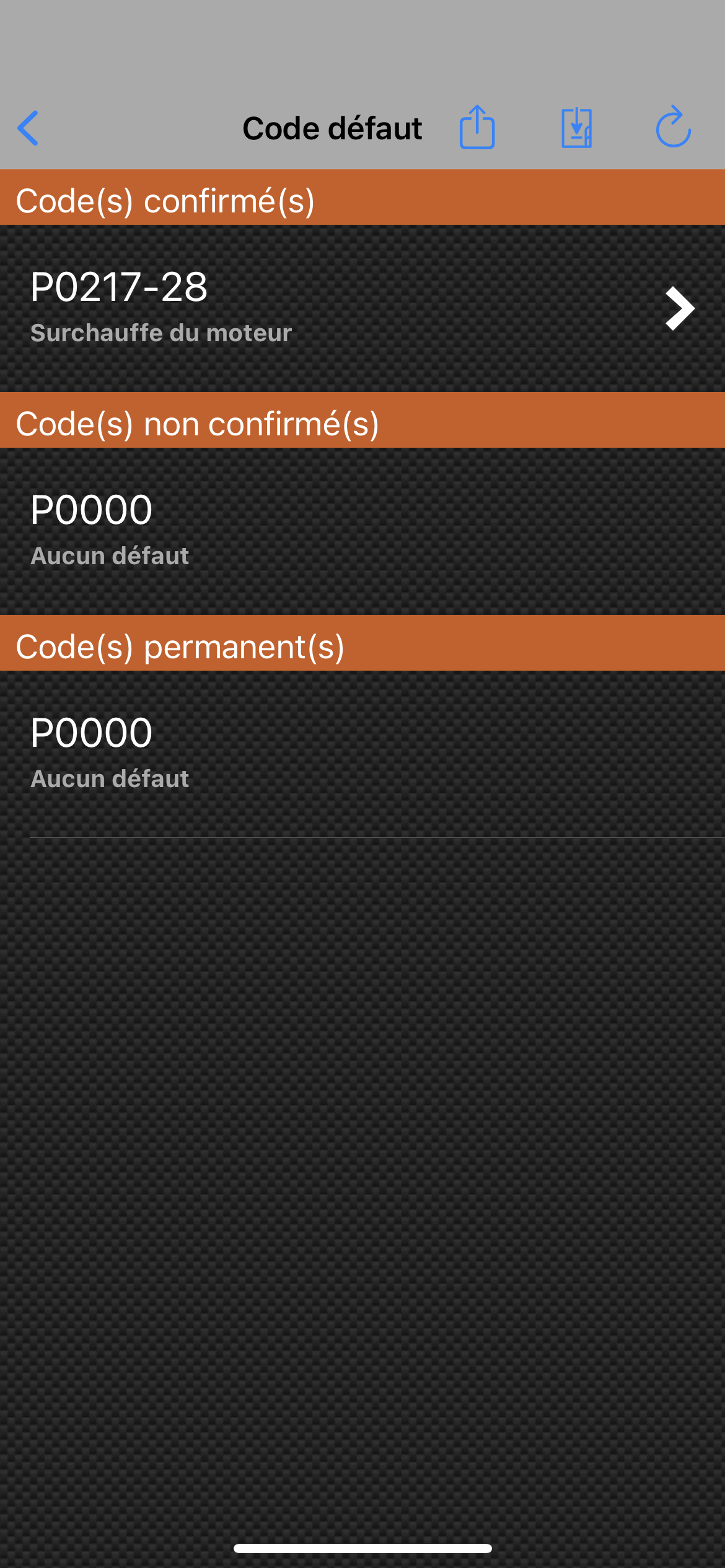Open details for code P0217-28
725x1568 pixels.
tap(362, 308)
